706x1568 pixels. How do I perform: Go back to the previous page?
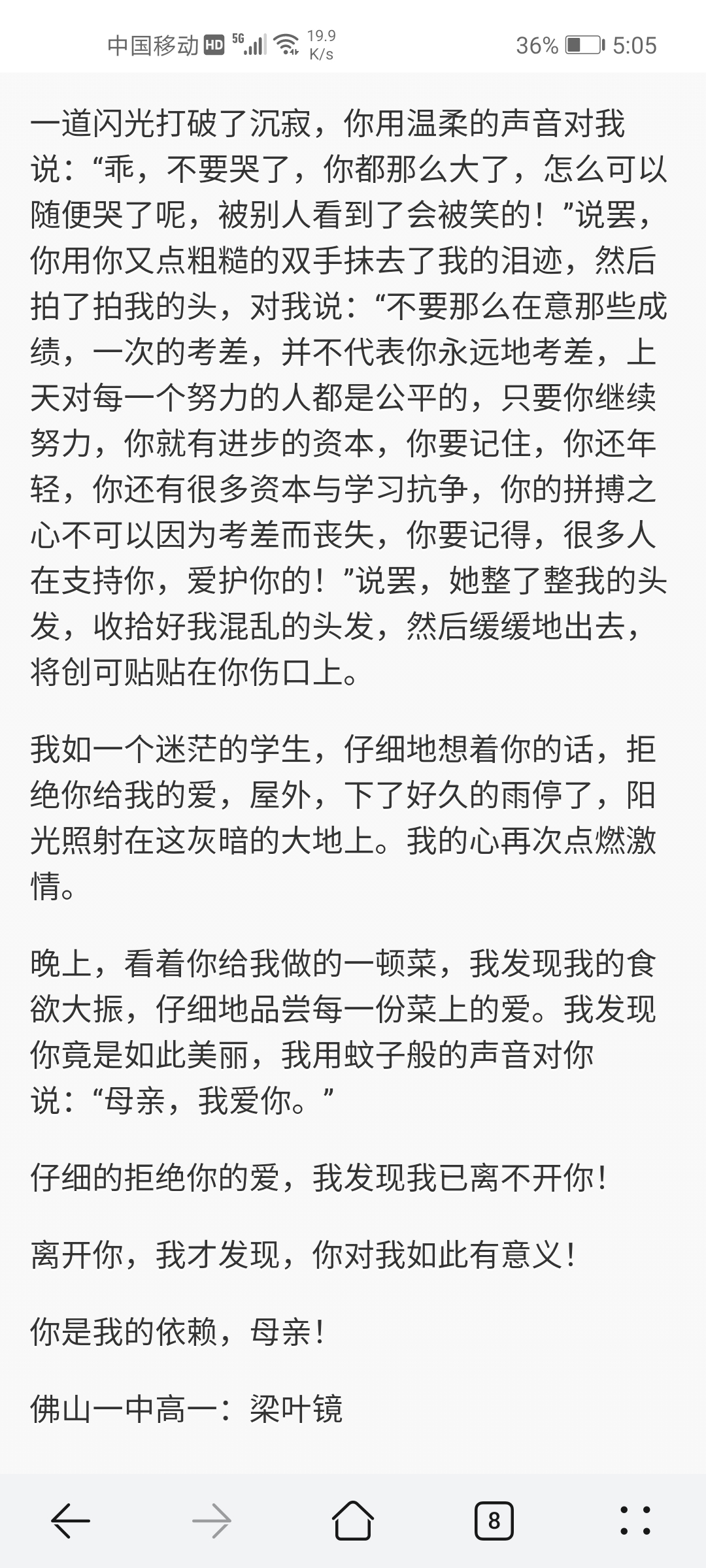[71, 1521]
